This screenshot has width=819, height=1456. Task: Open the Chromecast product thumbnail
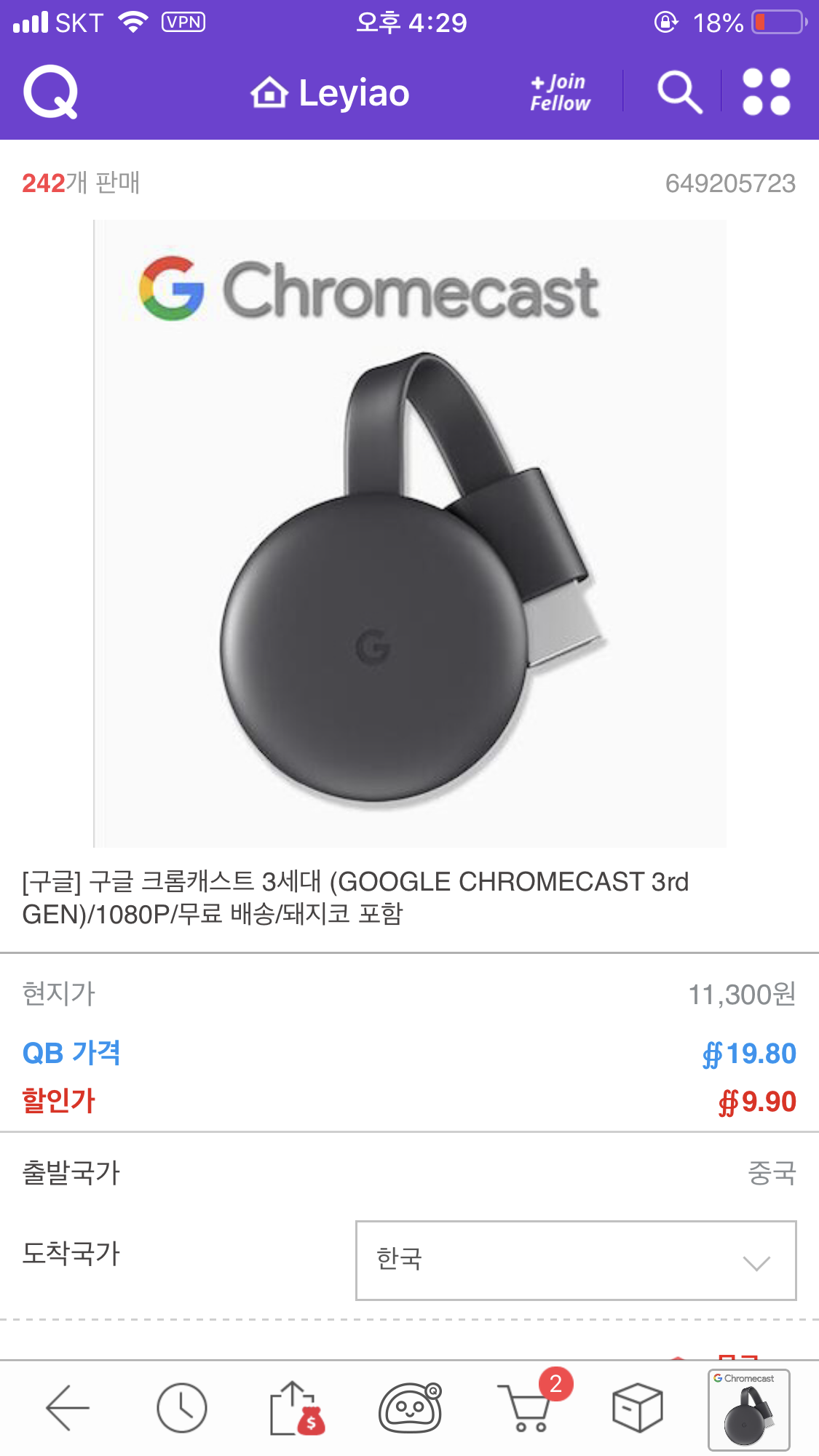(748, 1408)
